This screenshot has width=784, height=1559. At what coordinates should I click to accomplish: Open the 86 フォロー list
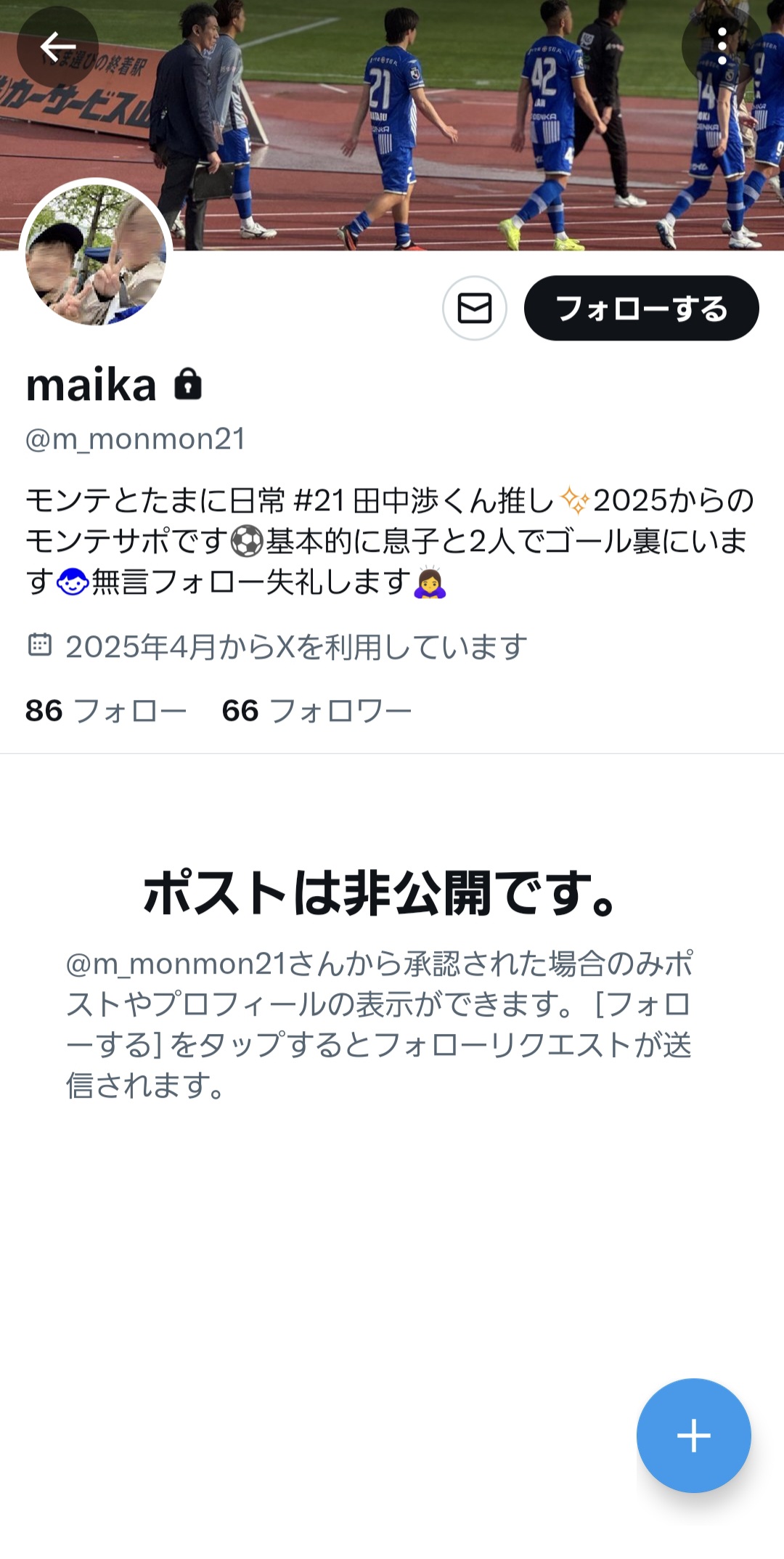tap(106, 711)
